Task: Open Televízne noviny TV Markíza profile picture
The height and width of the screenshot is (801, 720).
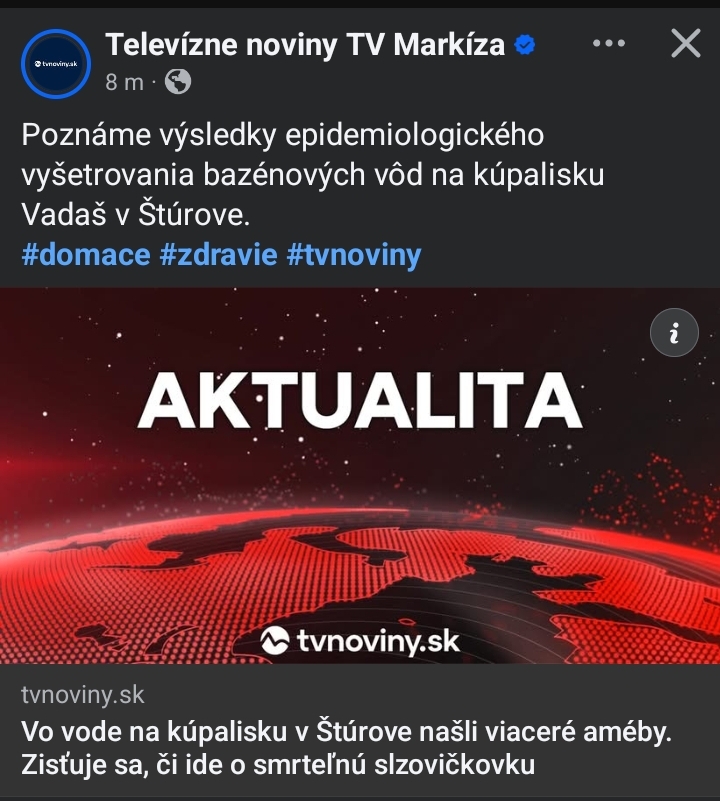Action: [x=57, y=62]
